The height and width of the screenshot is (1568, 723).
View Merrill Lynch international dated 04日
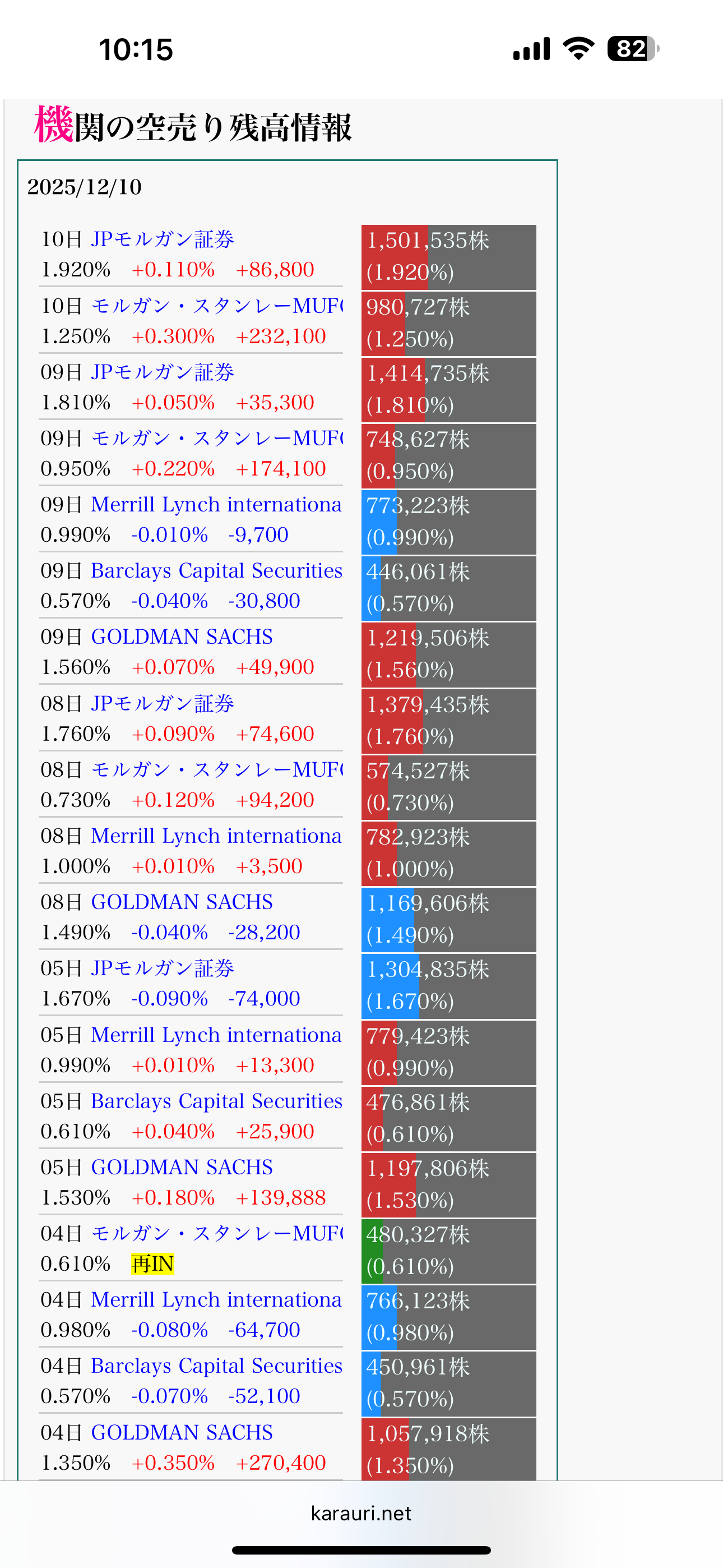pyautogui.click(x=216, y=1299)
